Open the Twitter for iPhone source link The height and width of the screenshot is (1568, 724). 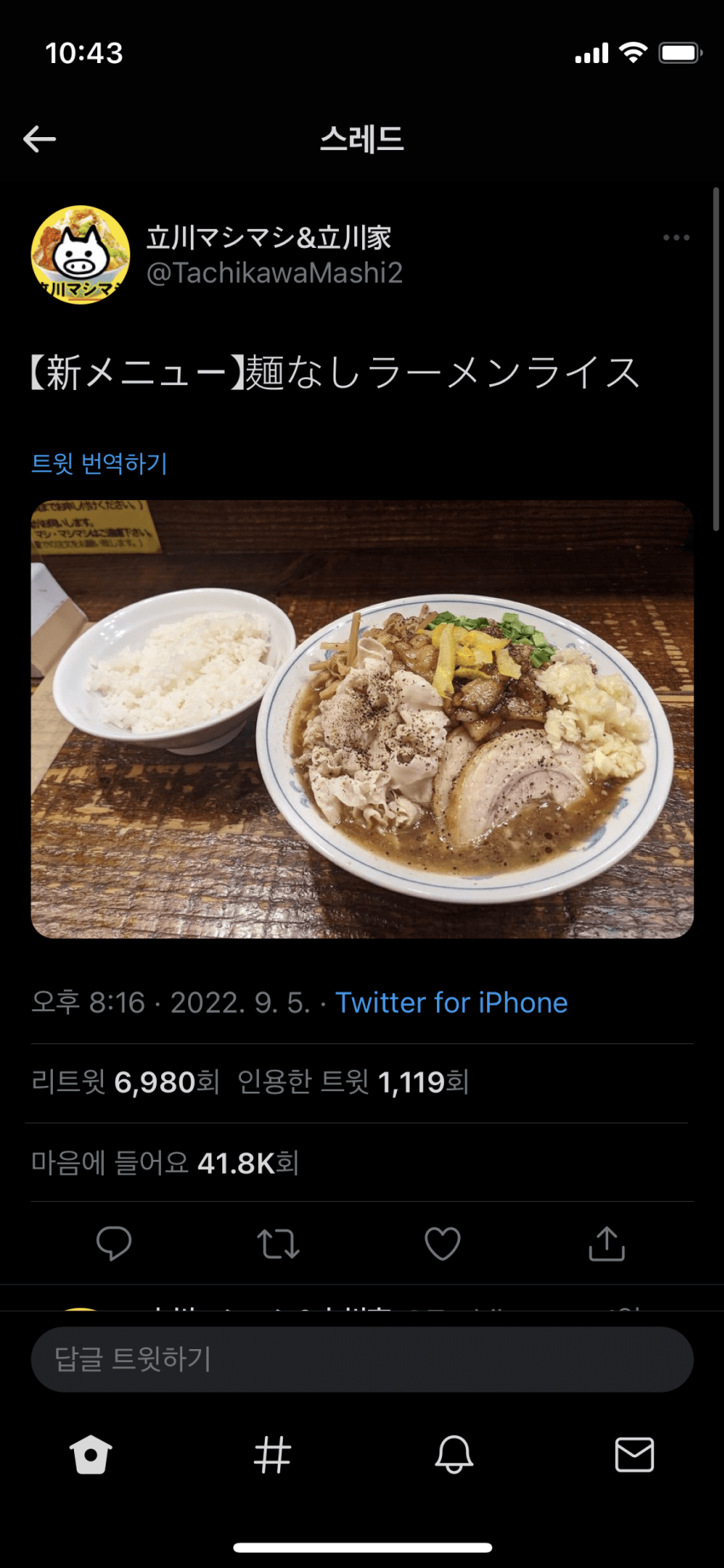(451, 1002)
